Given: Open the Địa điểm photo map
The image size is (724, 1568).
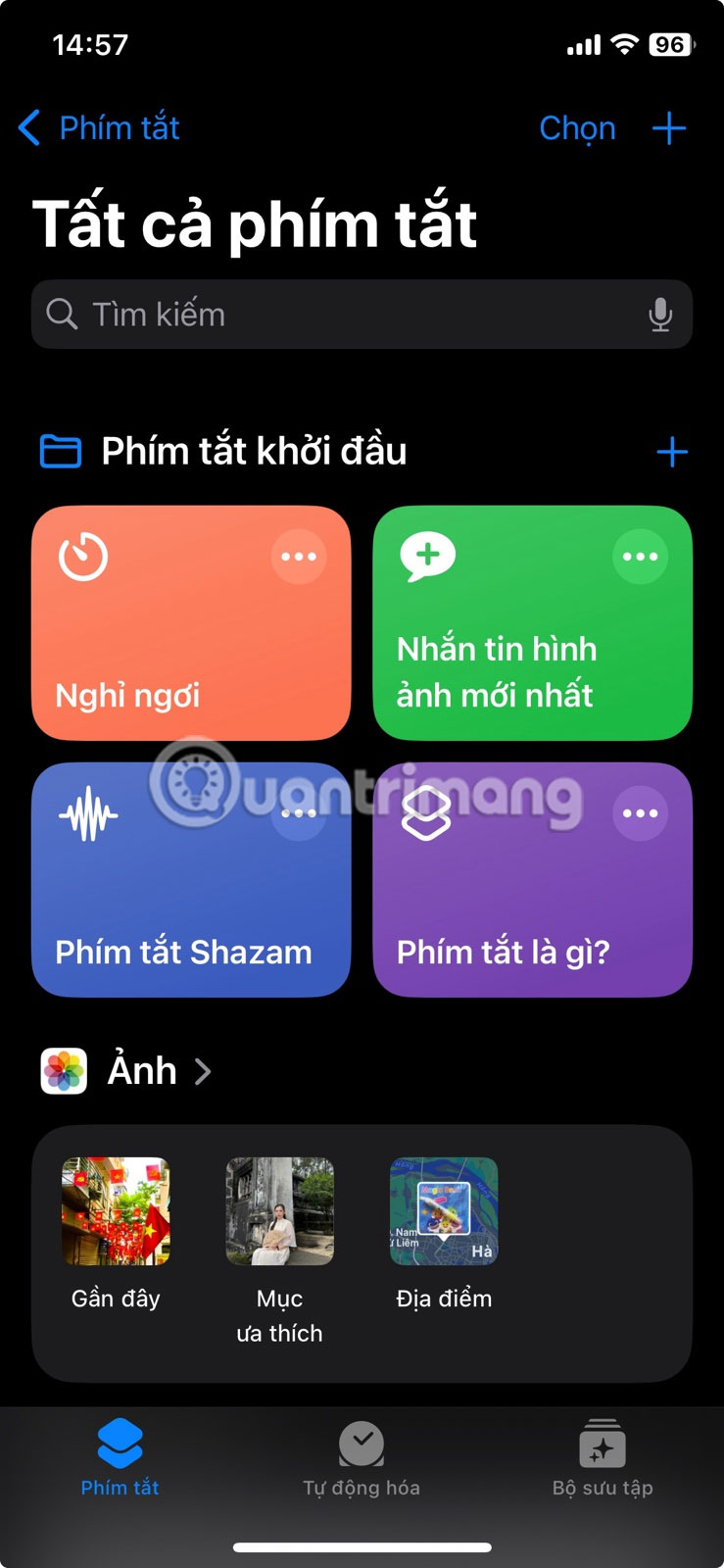Looking at the screenshot, I should coord(444,1212).
